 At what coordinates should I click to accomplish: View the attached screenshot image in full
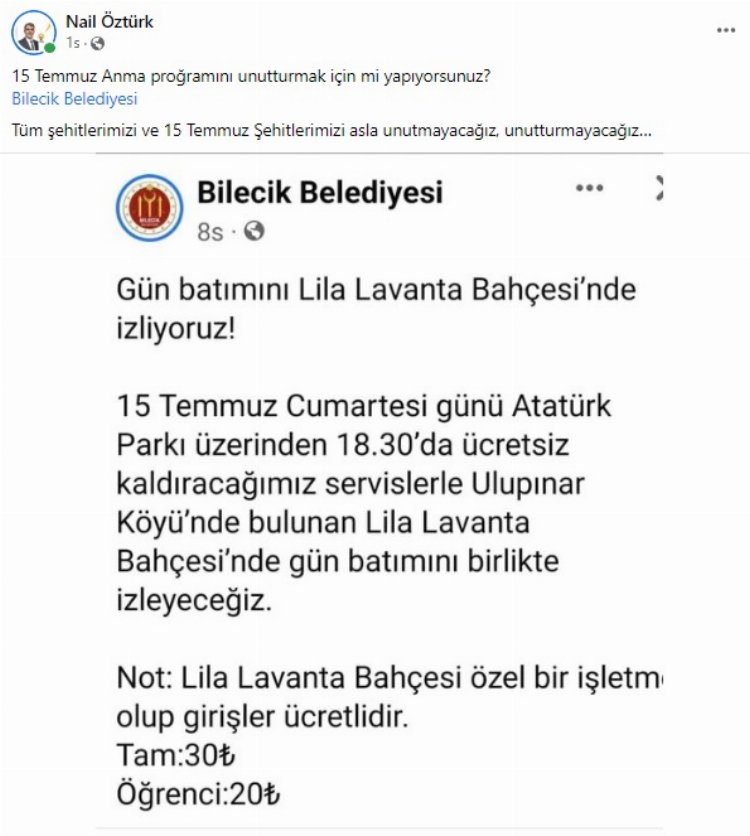(x=380, y=490)
